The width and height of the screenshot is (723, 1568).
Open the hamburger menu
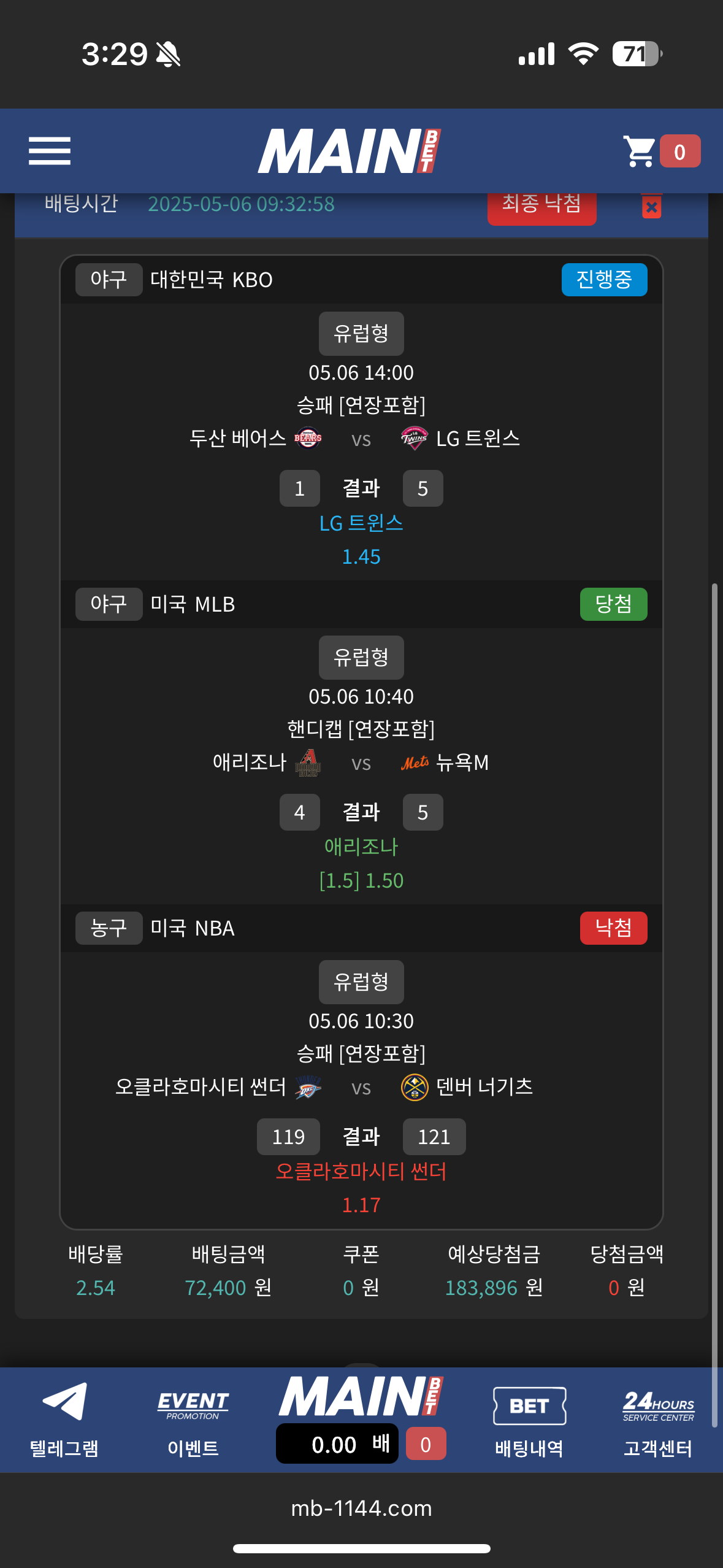[x=50, y=151]
